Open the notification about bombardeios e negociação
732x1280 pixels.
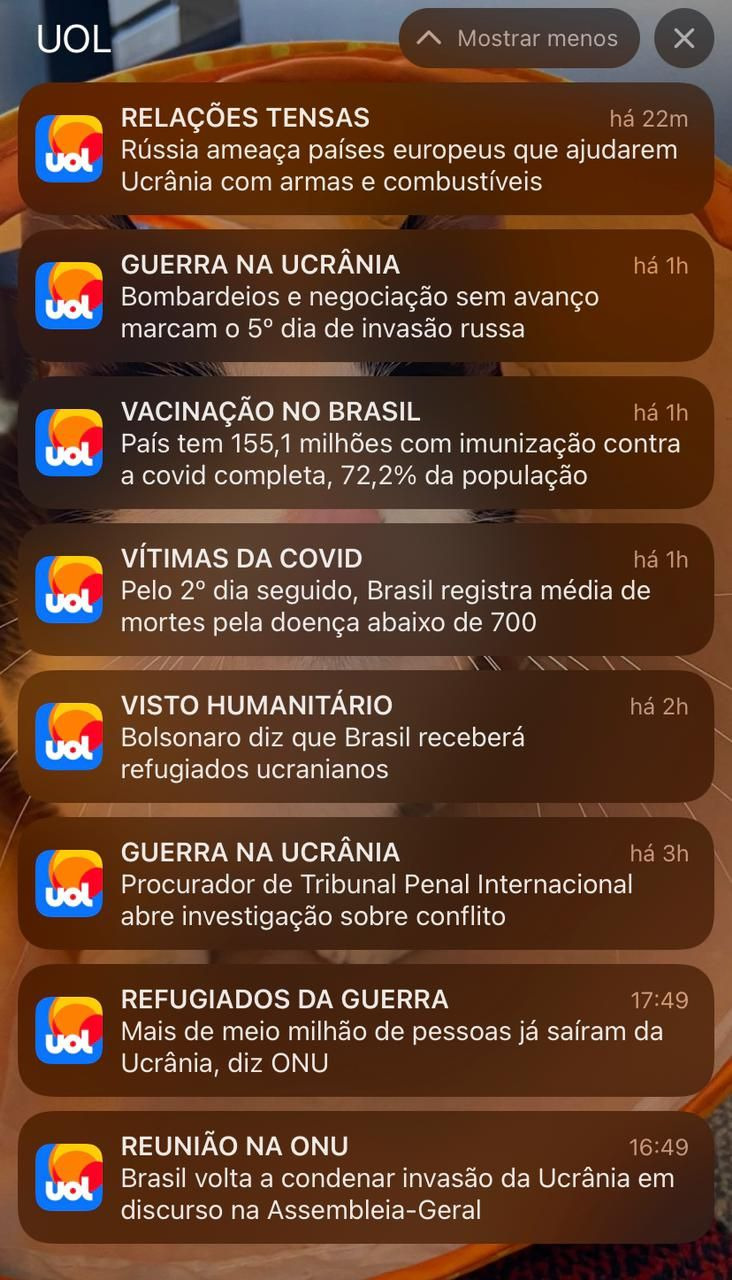(x=366, y=296)
